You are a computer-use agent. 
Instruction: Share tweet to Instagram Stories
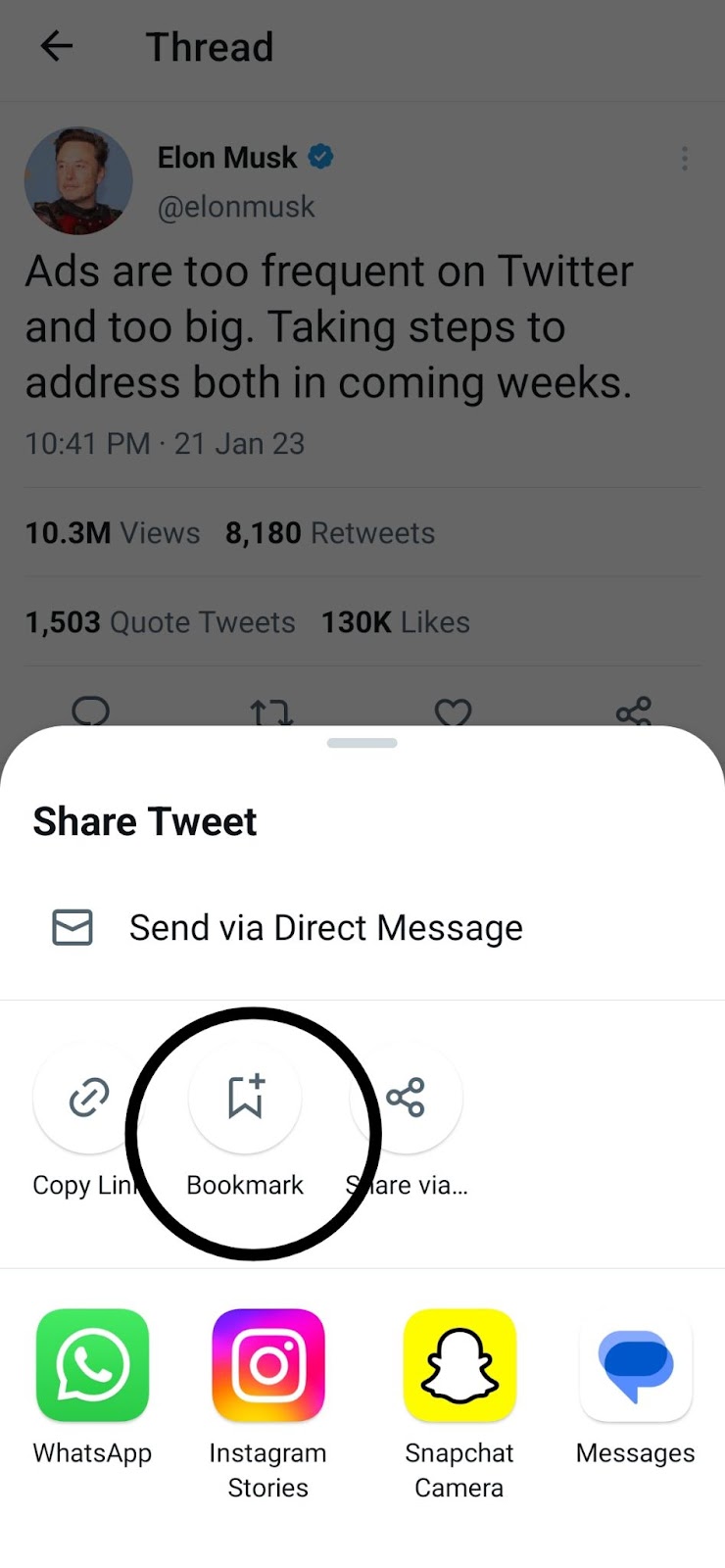(267, 1365)
